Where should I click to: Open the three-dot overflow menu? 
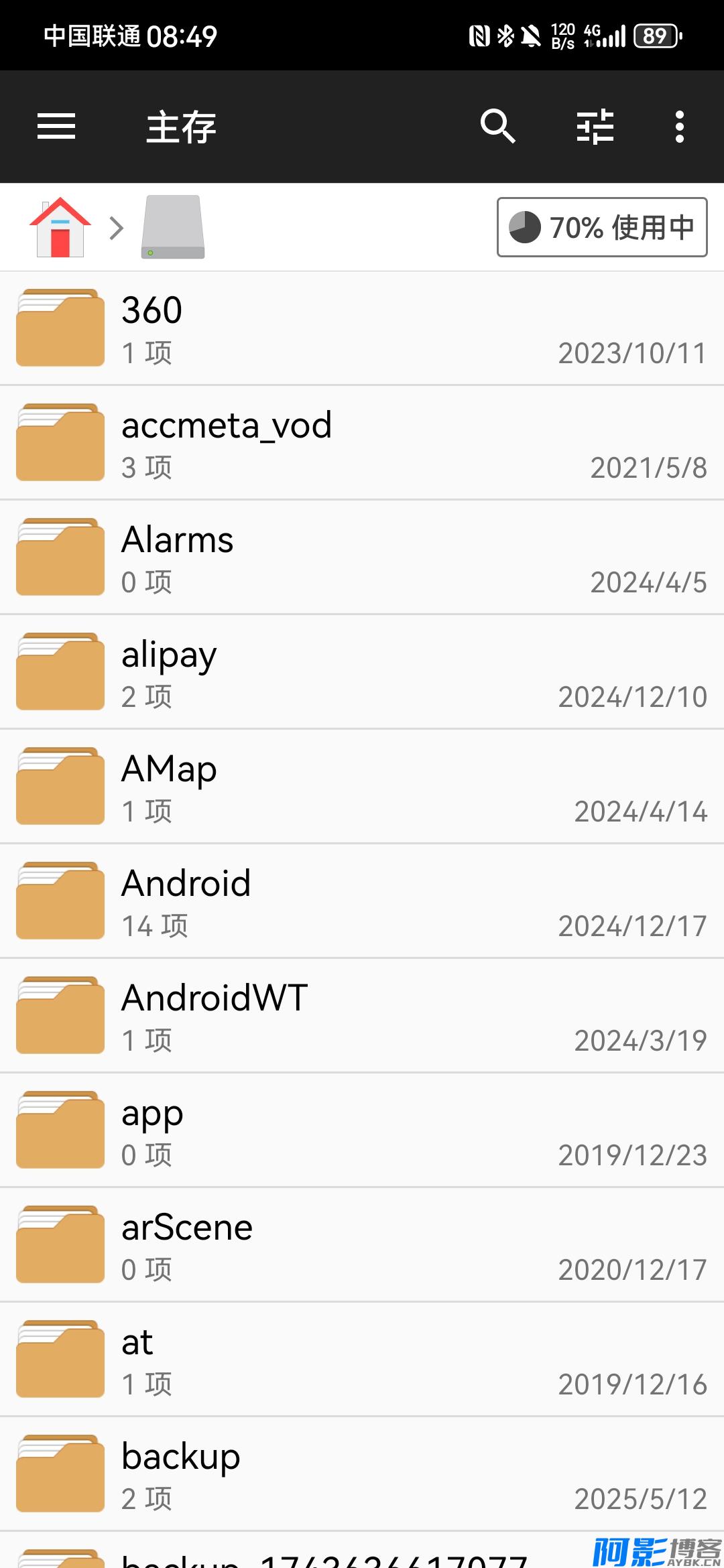coord(680,127)
